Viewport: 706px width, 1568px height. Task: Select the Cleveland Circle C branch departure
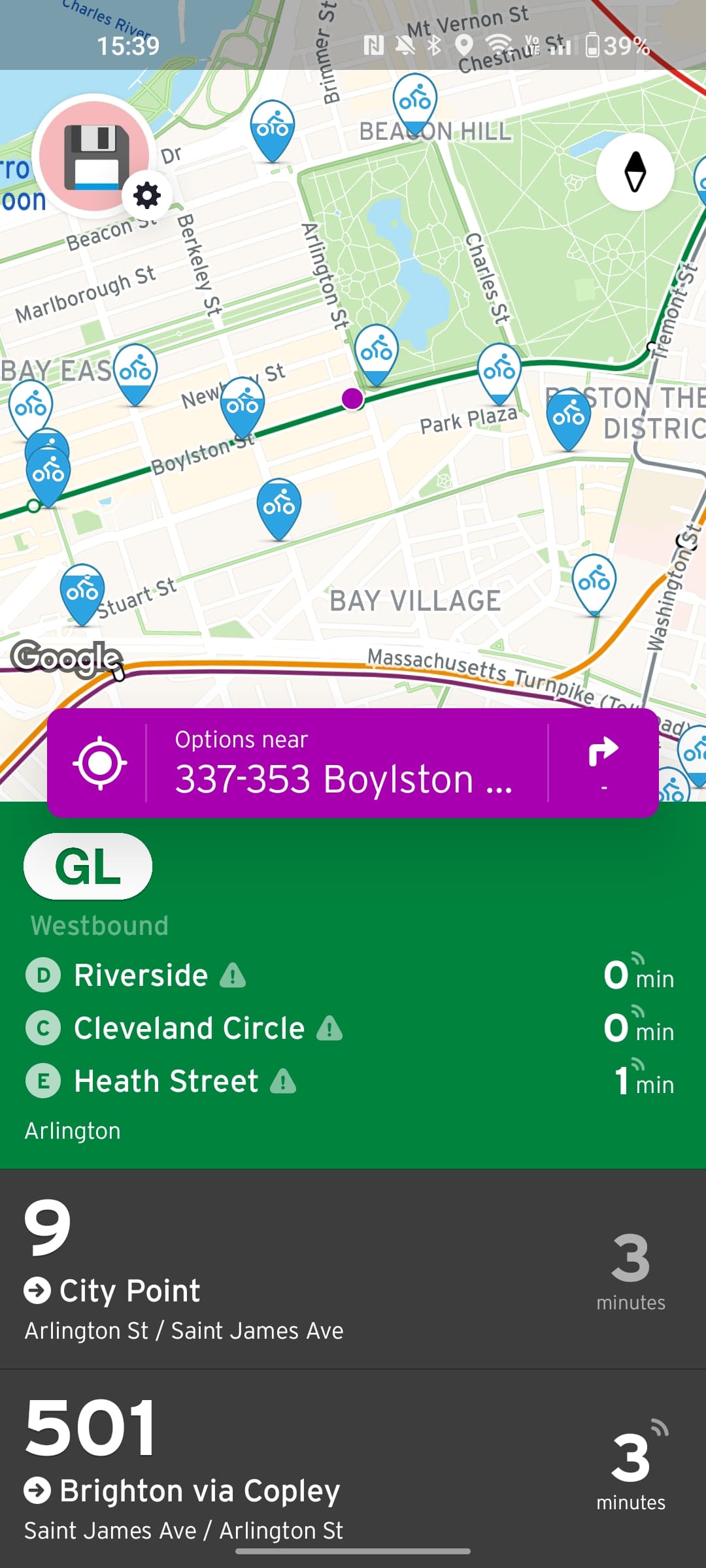353,1028
